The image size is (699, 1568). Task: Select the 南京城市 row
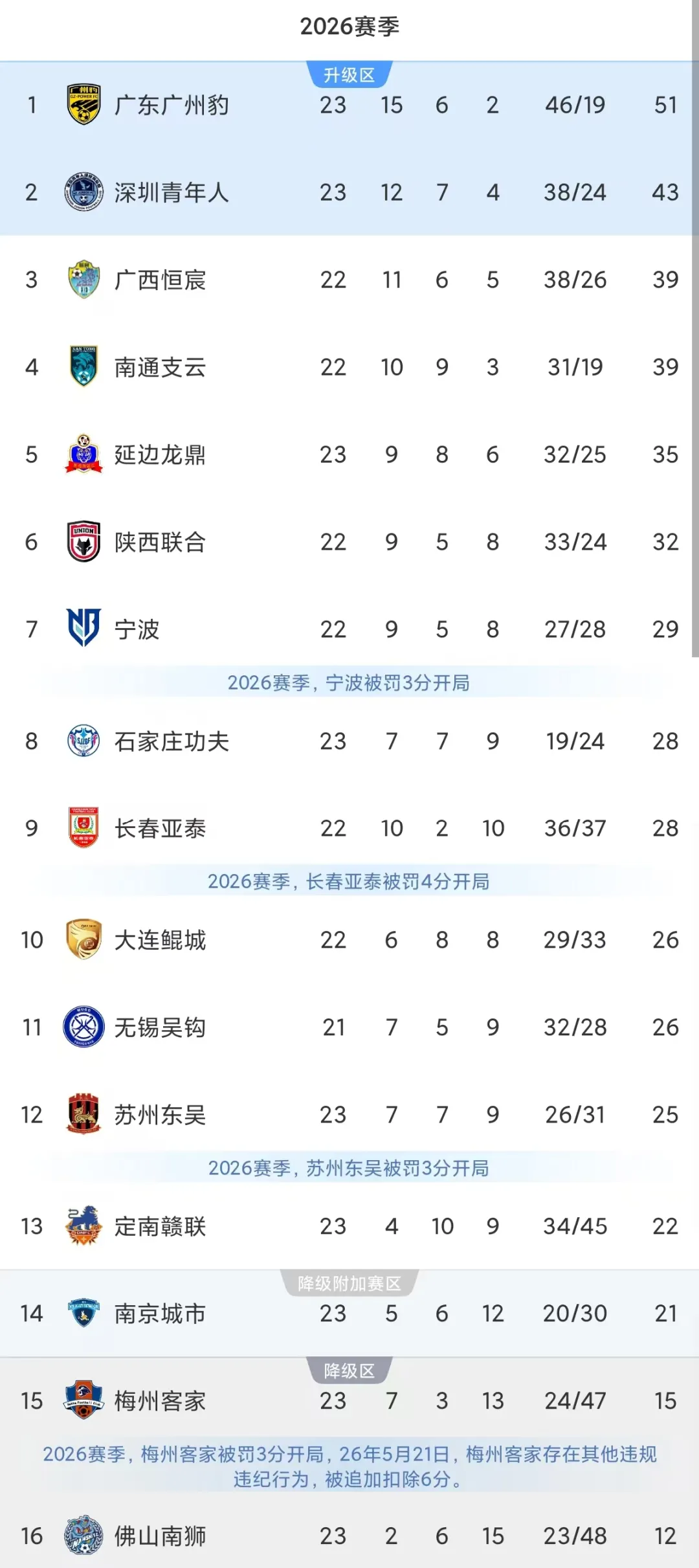point(349,1314)
